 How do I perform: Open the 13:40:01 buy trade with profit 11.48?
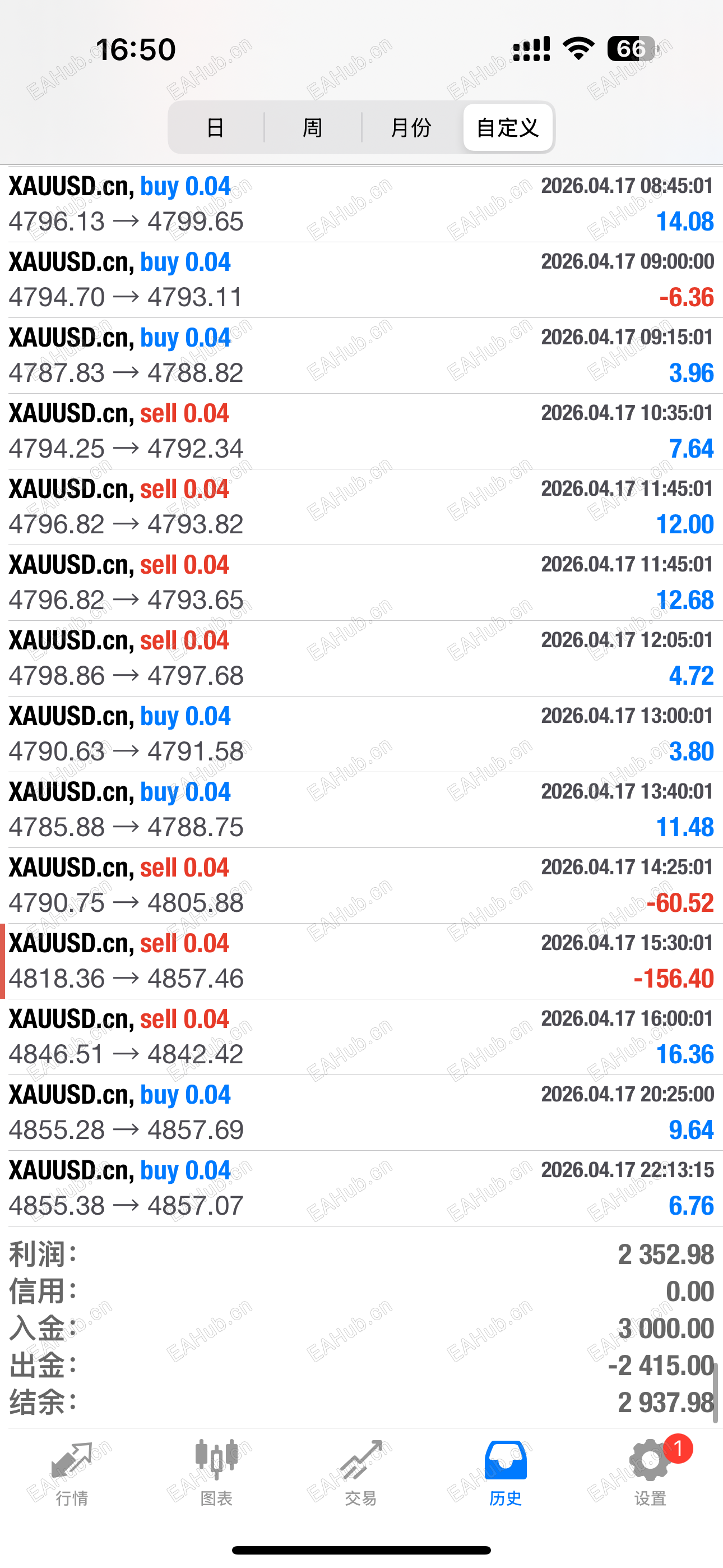[361, 810]
